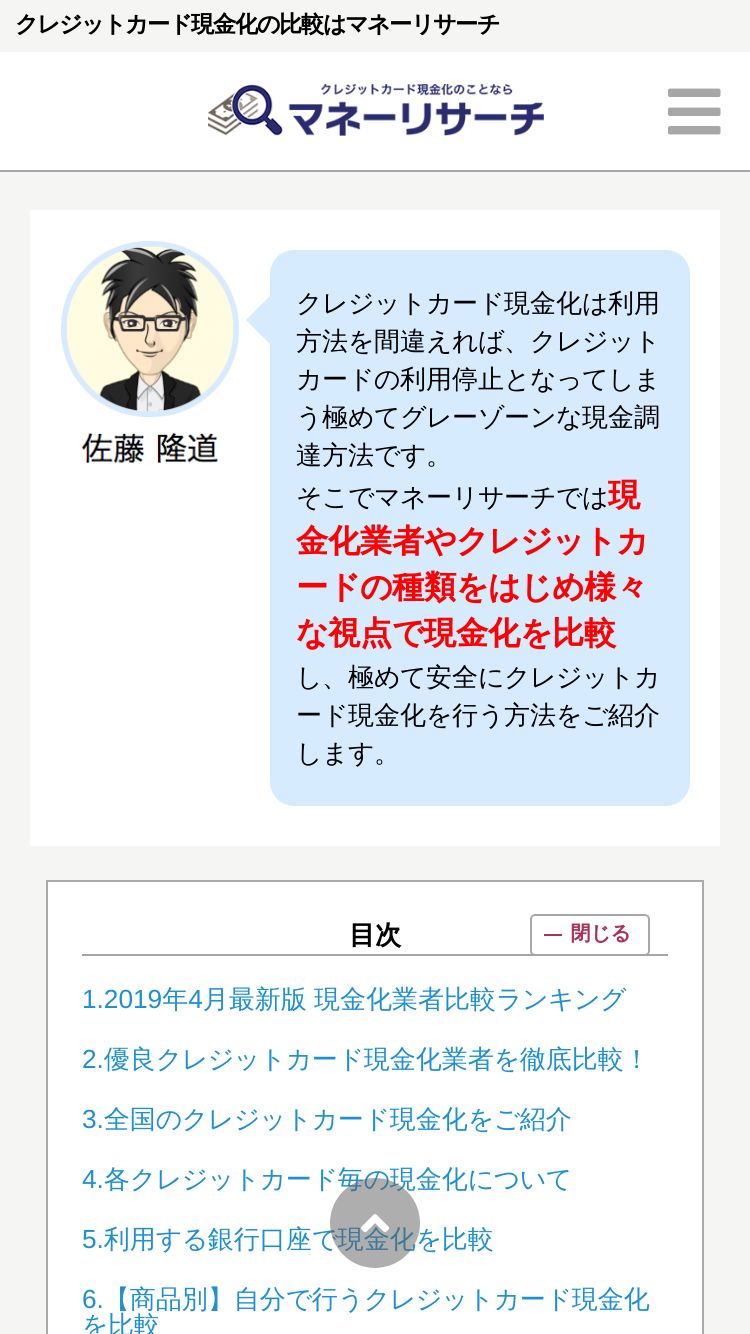Open 全国のクレジットカード現金化をご紹介 link

click(326, 1119)
